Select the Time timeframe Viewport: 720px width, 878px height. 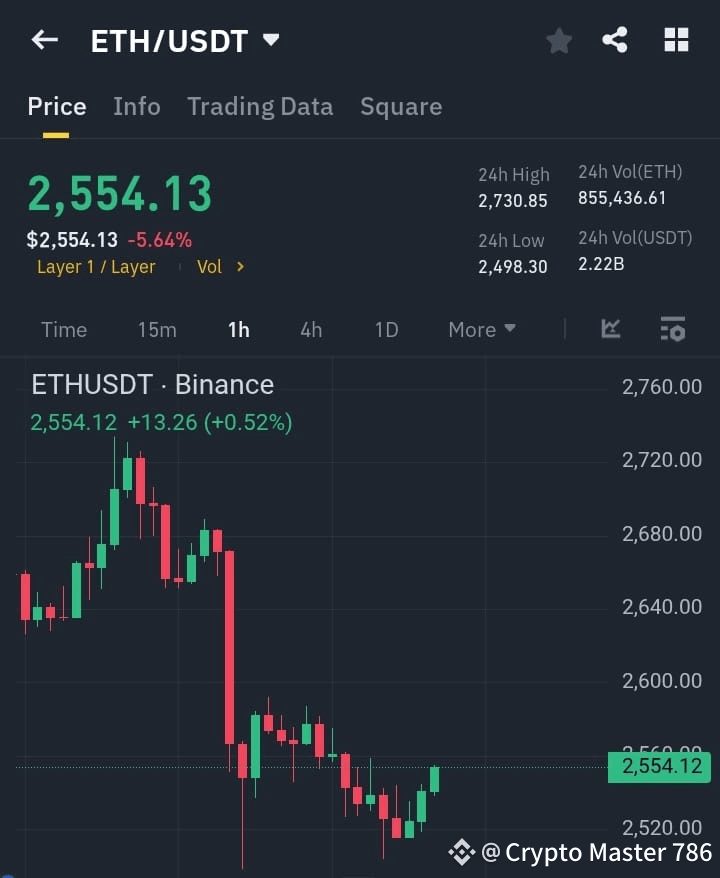click(x=64, y=329)
